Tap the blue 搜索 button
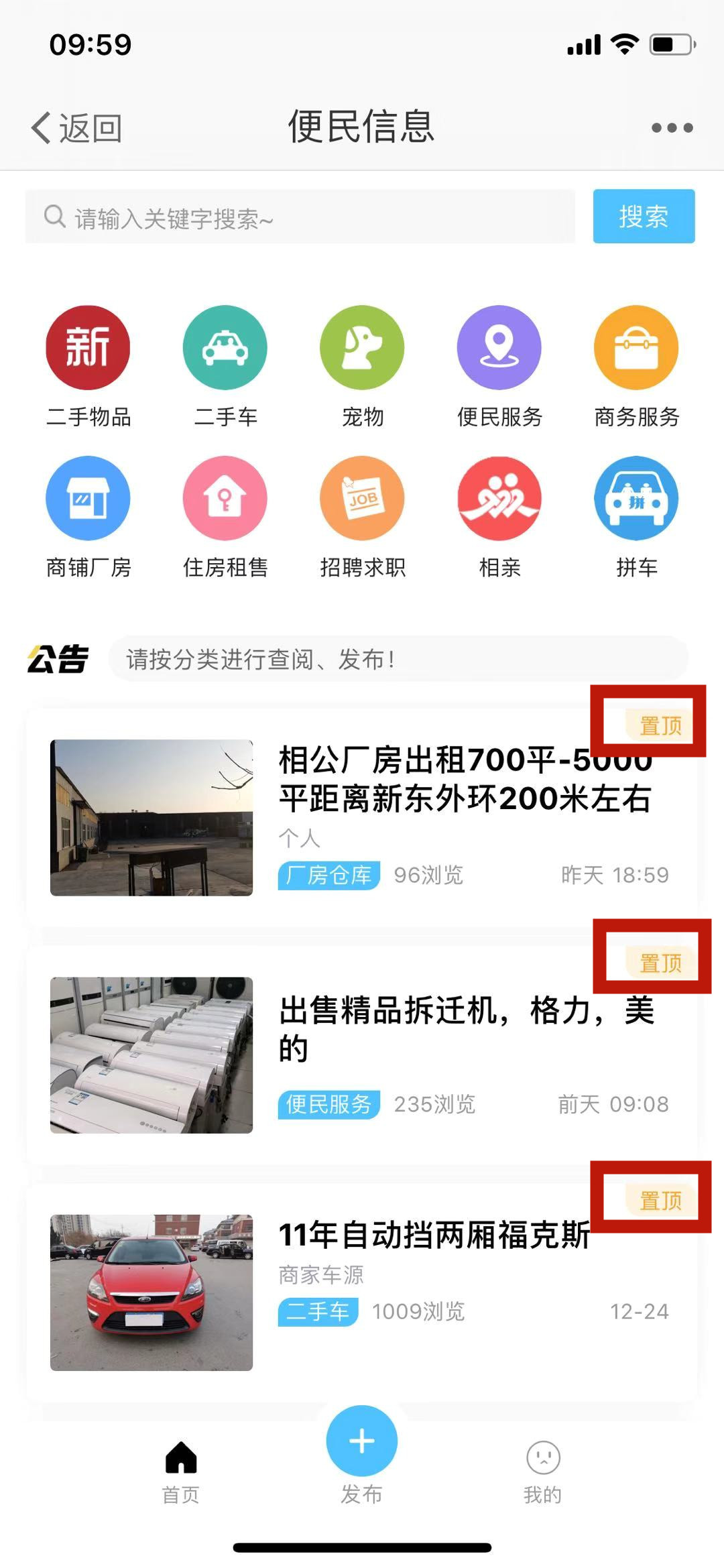 (644, 217)
